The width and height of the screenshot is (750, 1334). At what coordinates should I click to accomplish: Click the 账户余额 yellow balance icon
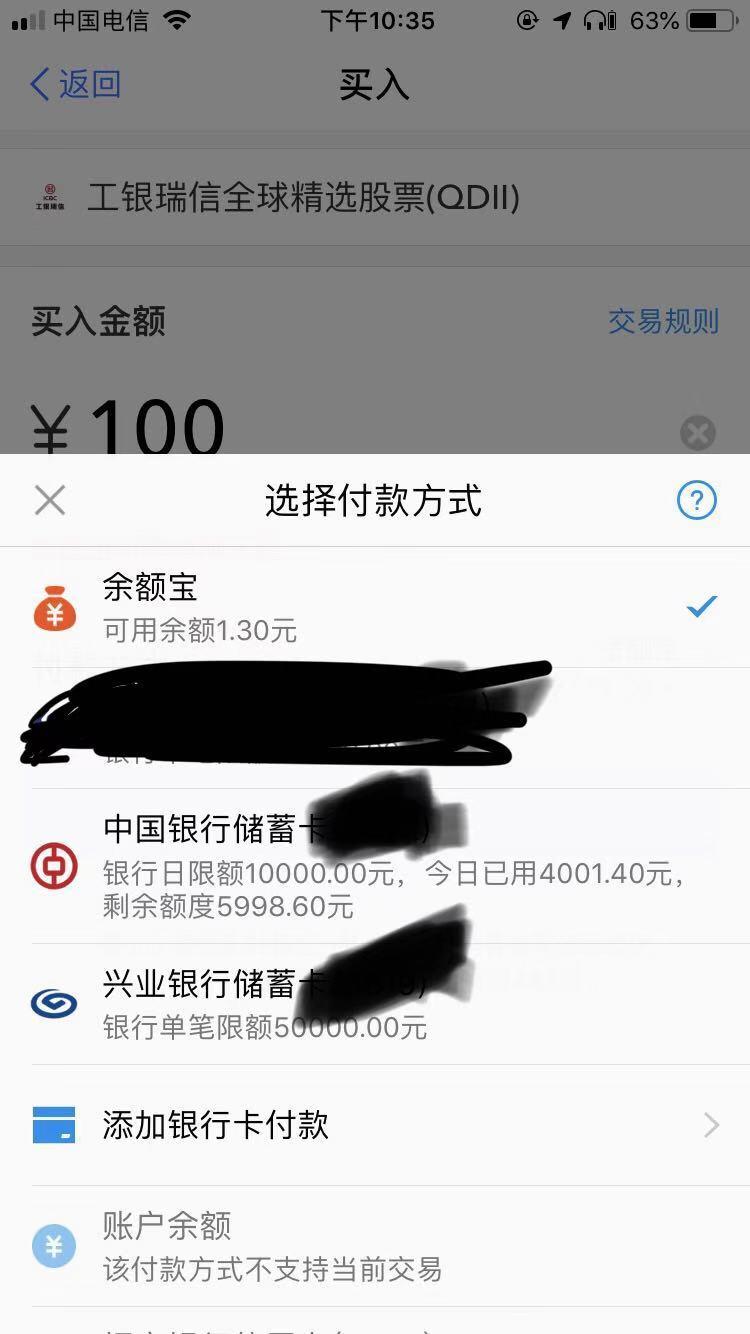pos(54,1246)
